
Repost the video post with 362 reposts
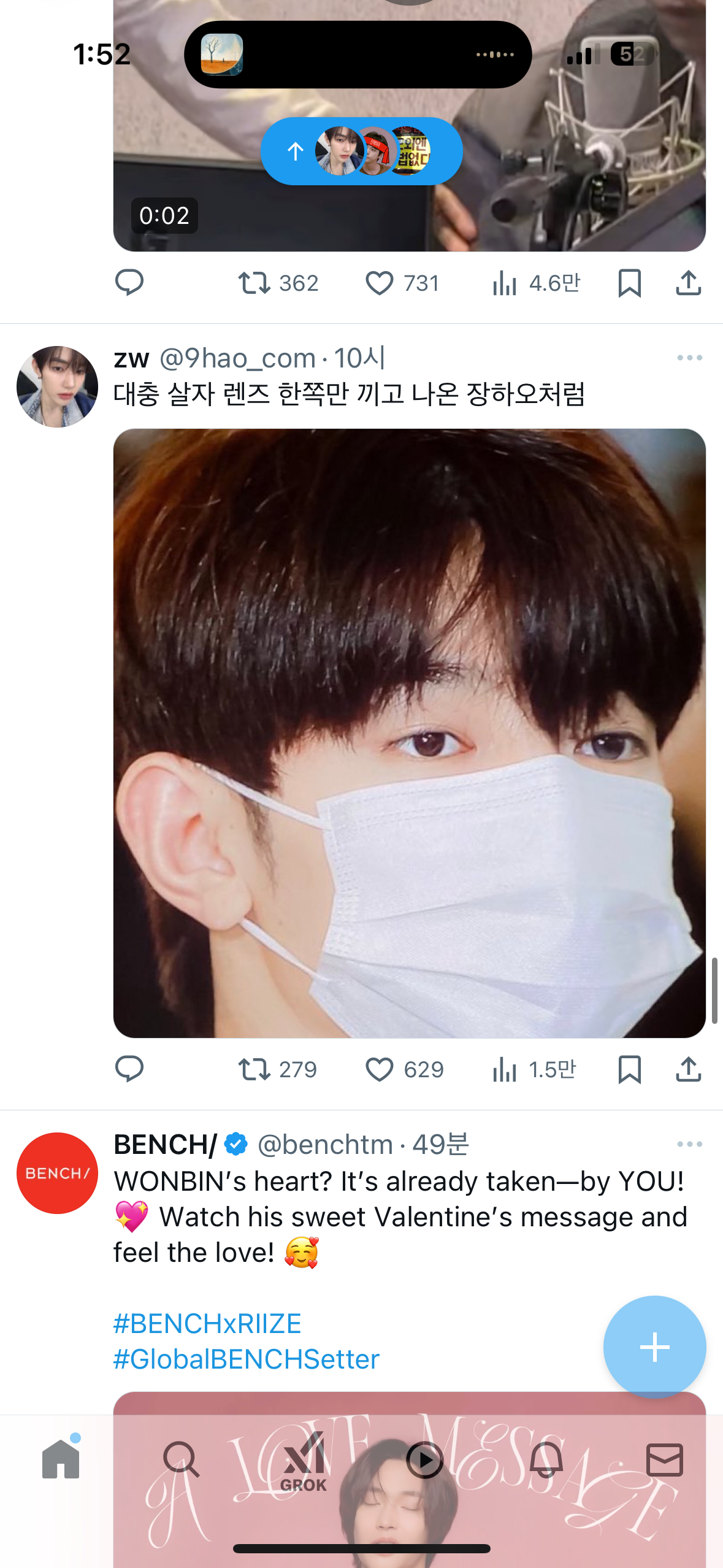(x=254, y=283)
